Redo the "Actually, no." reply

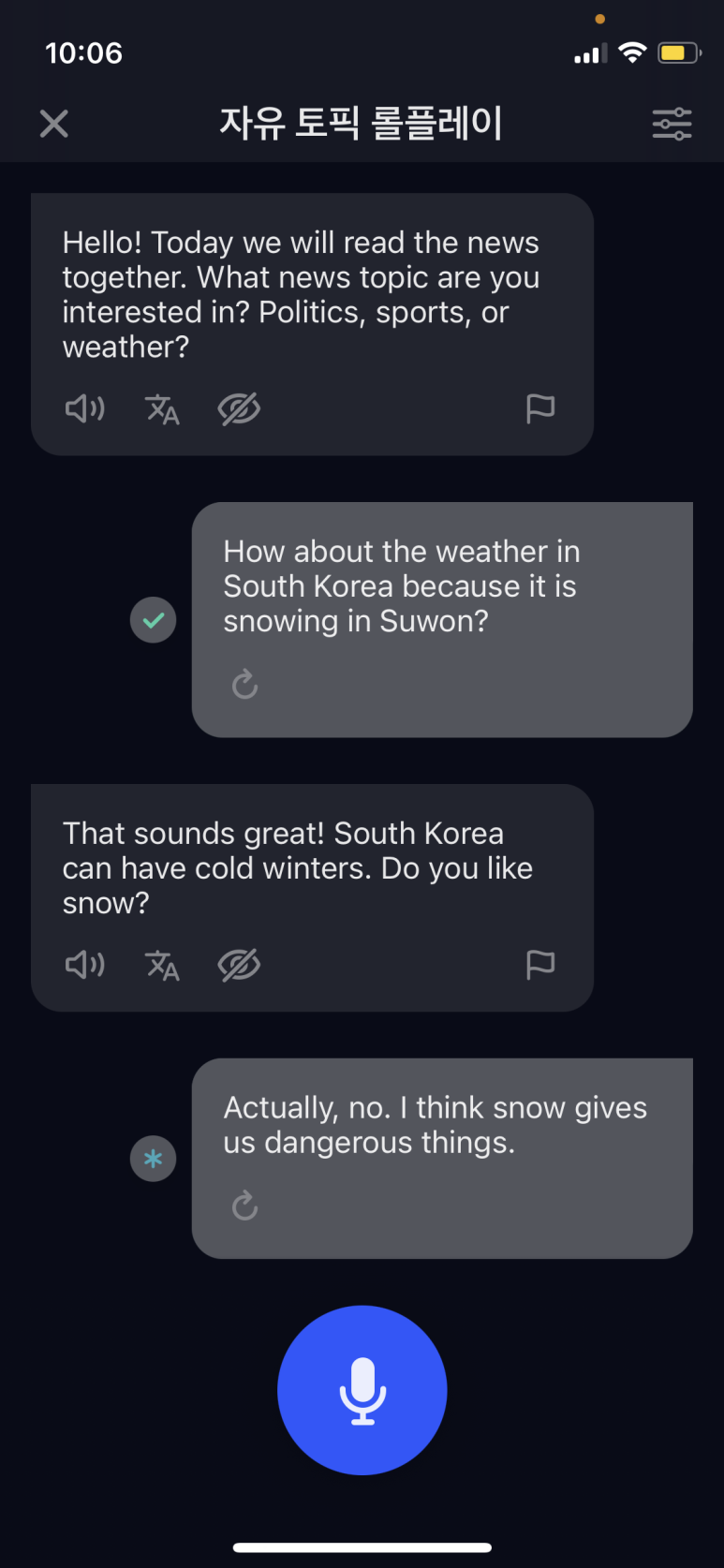click(245, 1206)
